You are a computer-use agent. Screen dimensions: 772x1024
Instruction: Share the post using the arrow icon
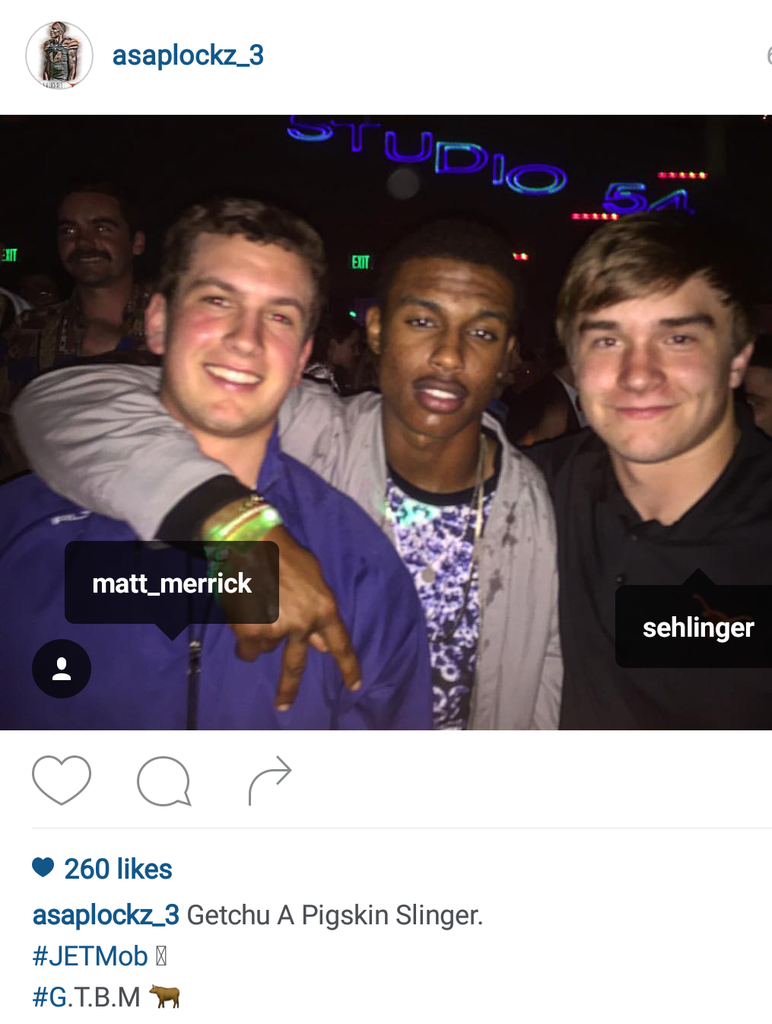[269, 781]
